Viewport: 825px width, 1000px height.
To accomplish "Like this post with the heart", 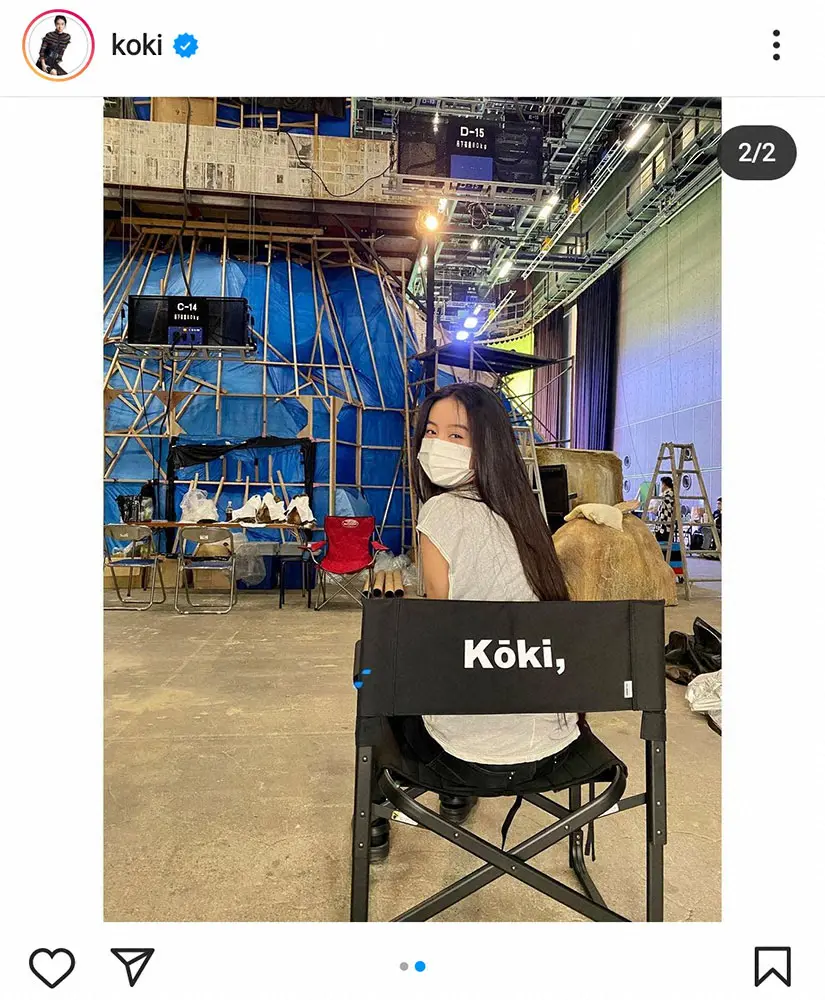I will (52, 967).
